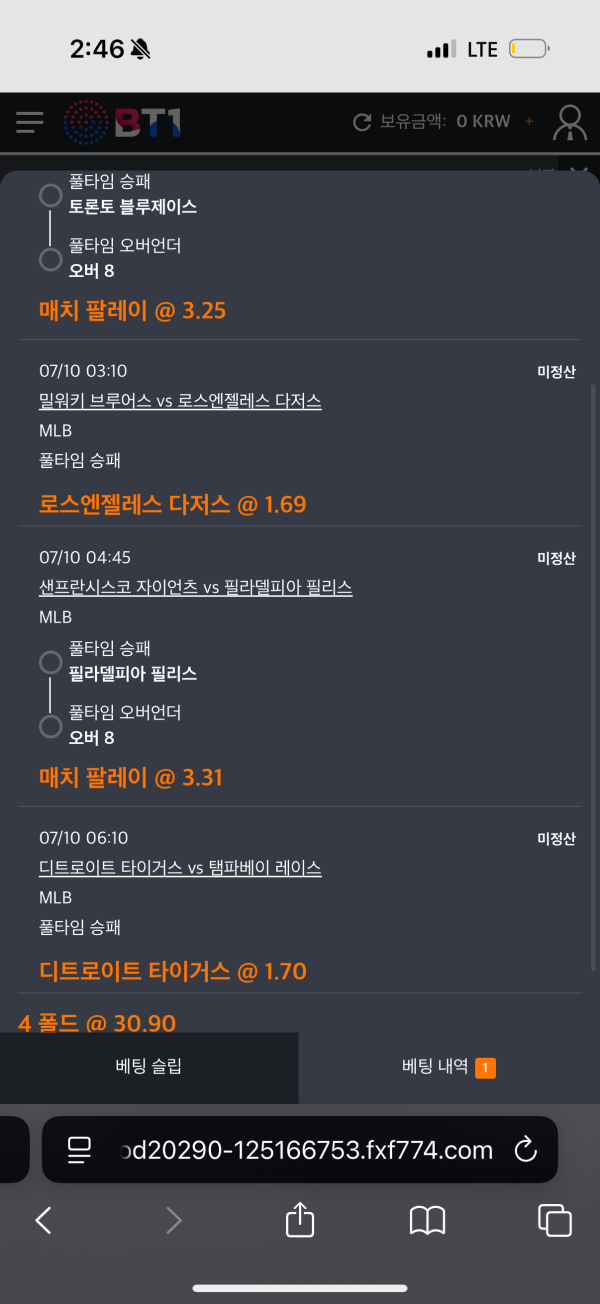
Task: Refresh the 보유금액 balance
Action: pos(362,122)
